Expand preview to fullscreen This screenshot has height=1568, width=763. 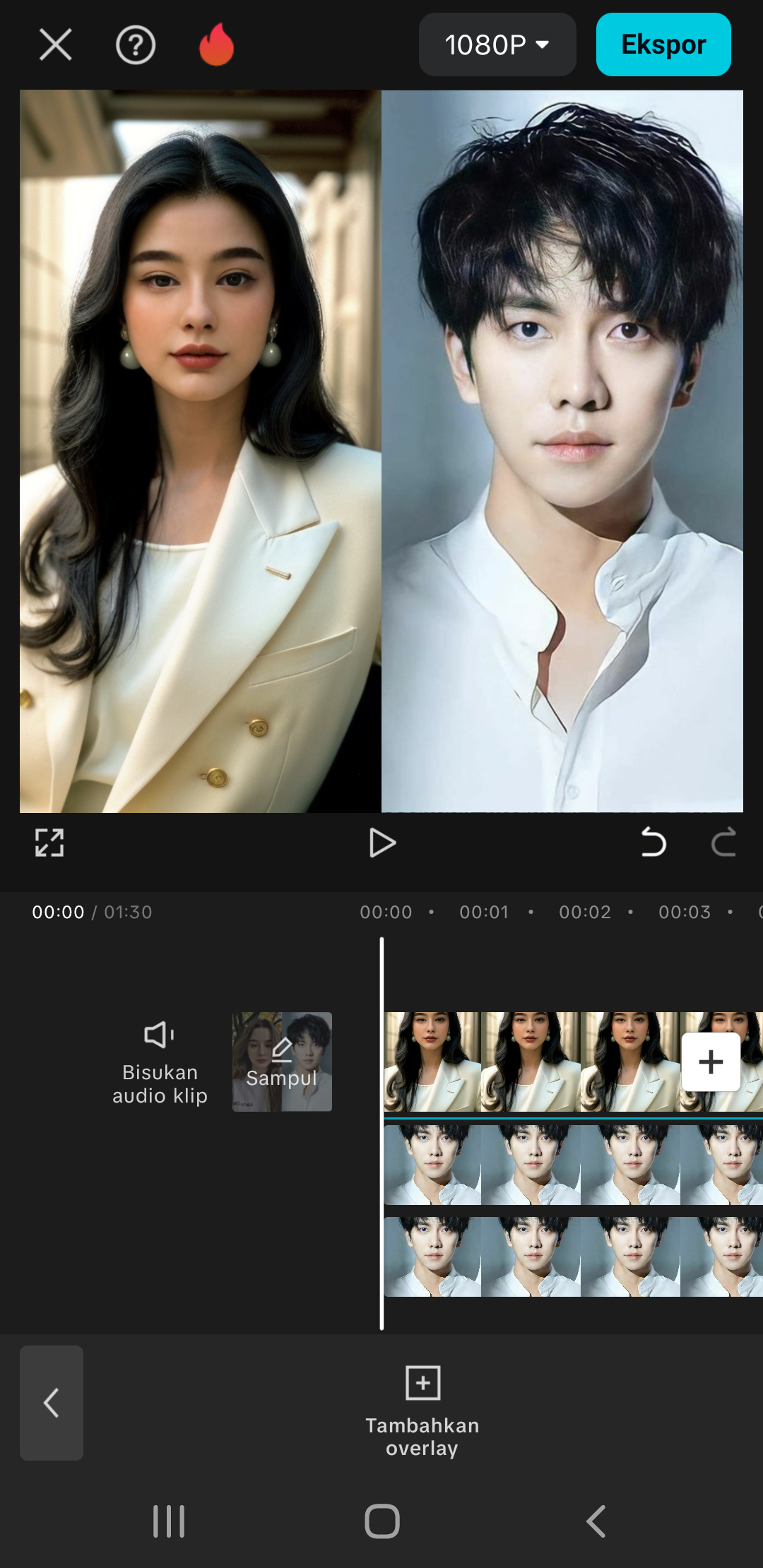point(49,843)
